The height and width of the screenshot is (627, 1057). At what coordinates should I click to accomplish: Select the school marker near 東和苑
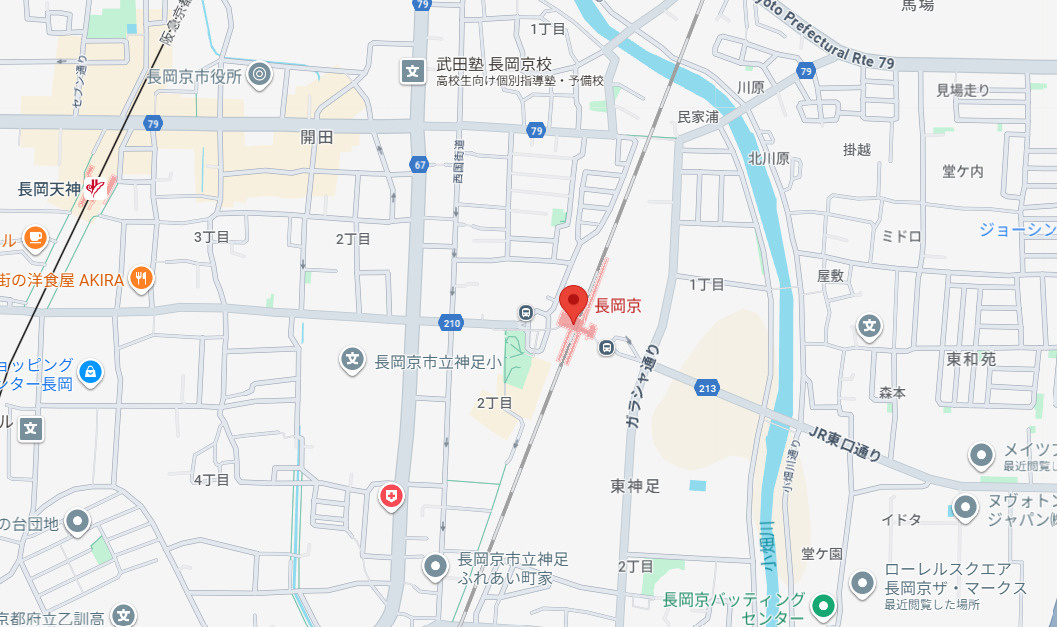[870, 327]
